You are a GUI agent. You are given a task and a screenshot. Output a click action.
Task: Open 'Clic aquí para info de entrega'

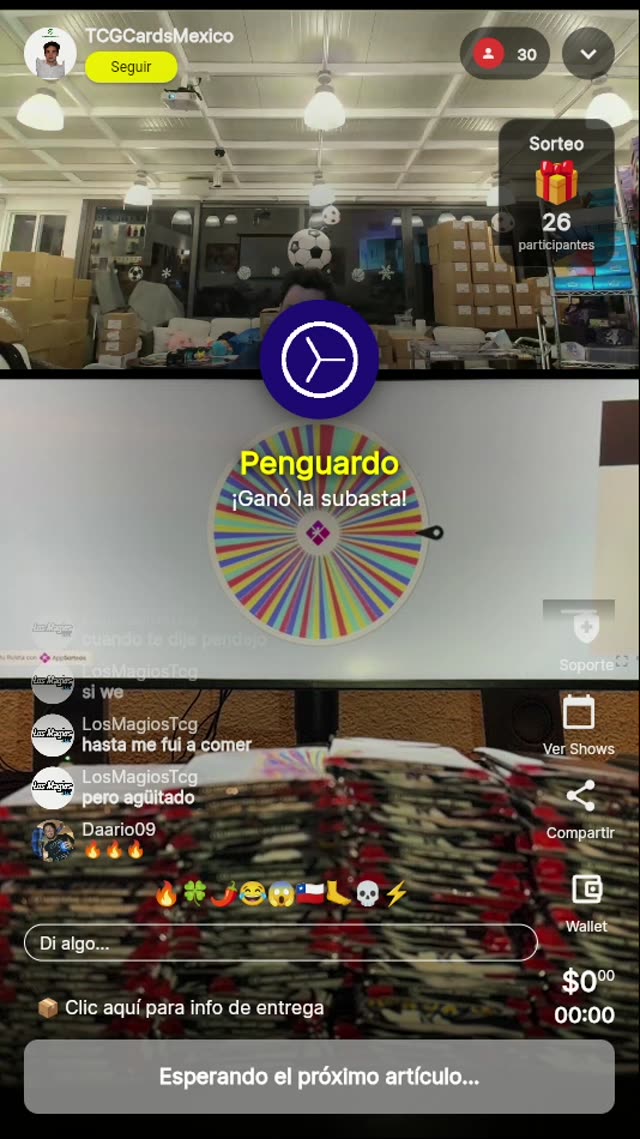click(194, 1008)
